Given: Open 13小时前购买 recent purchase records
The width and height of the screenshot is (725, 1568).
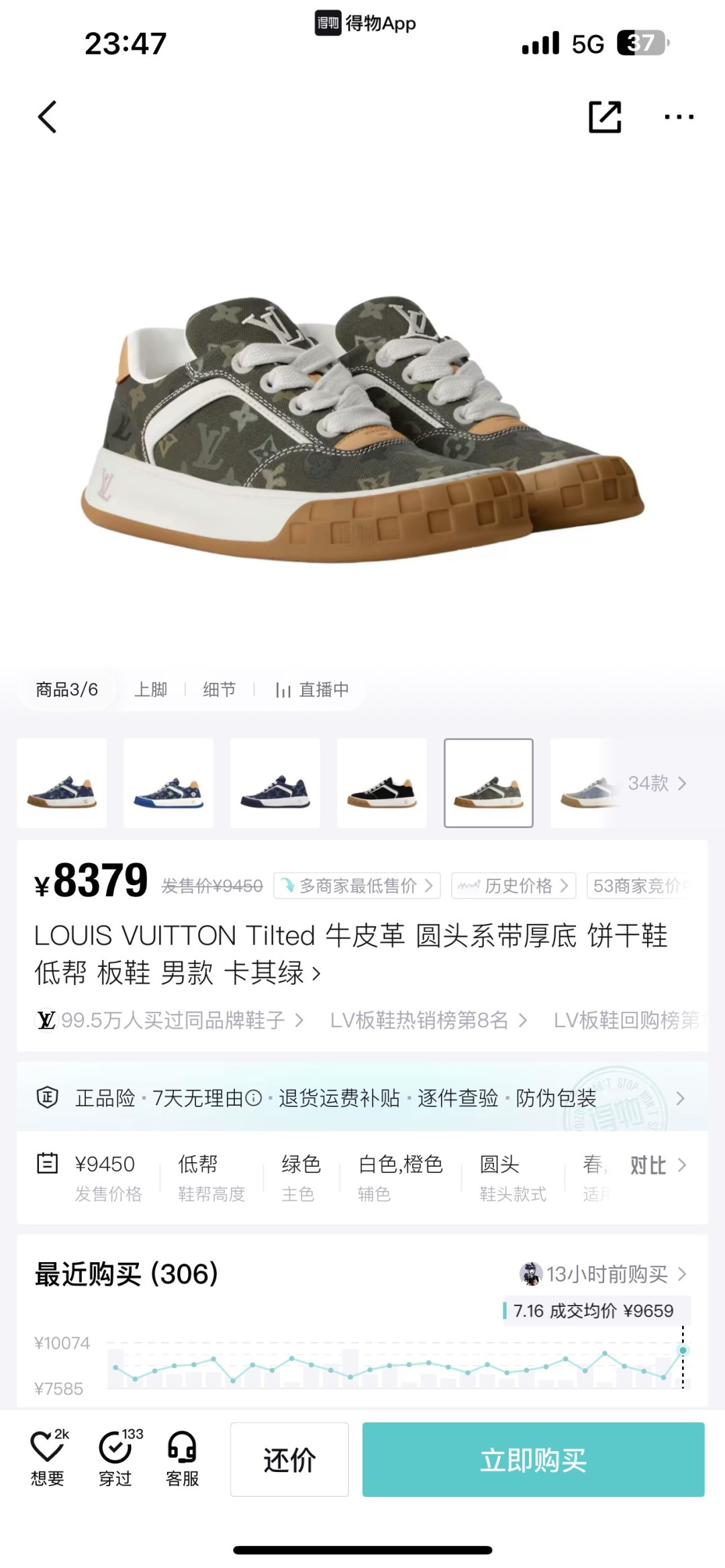Looking at the screenshot, I should 603,1273.
